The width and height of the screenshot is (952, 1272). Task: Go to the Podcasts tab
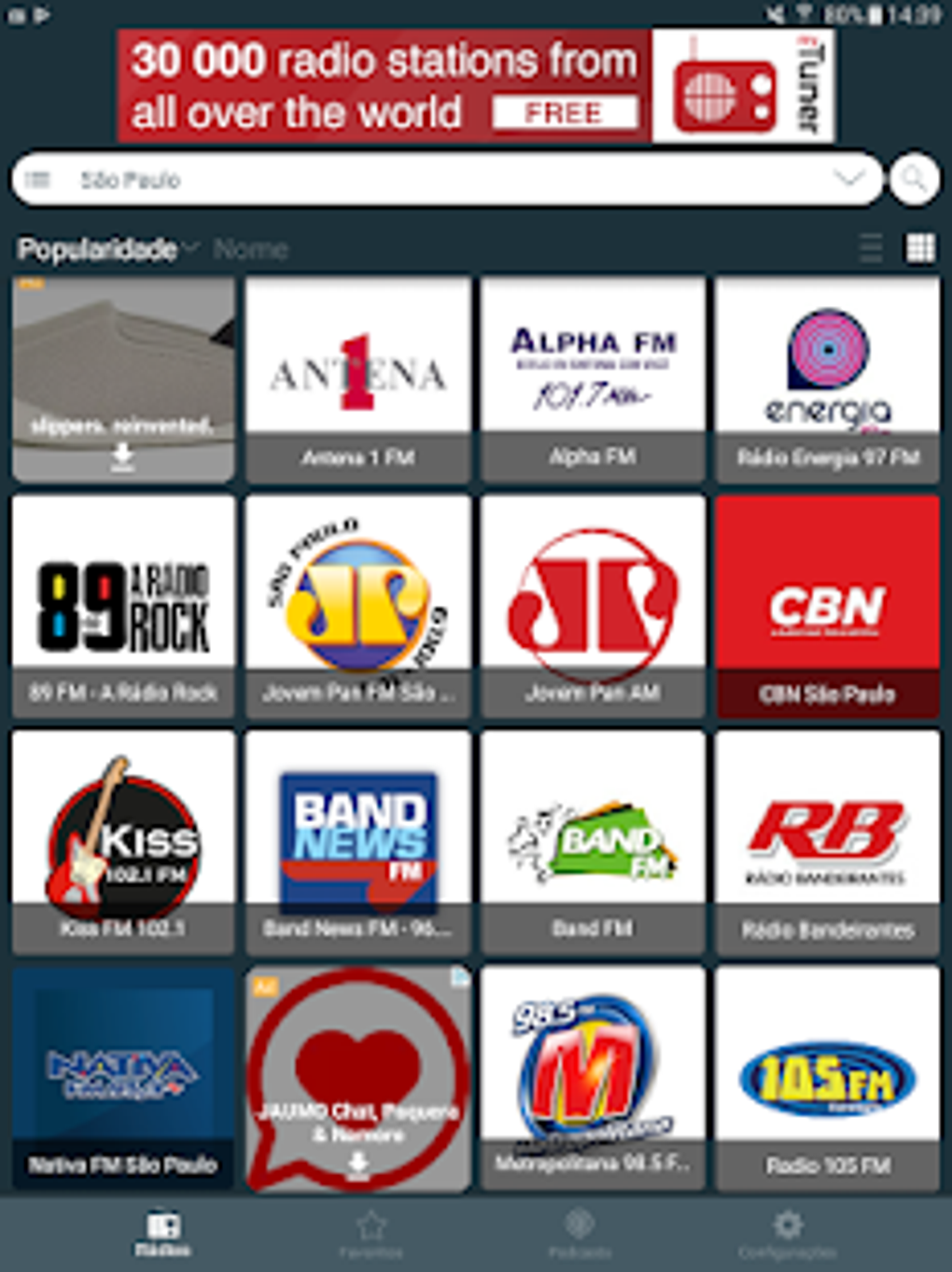[x=580, y=1234]
